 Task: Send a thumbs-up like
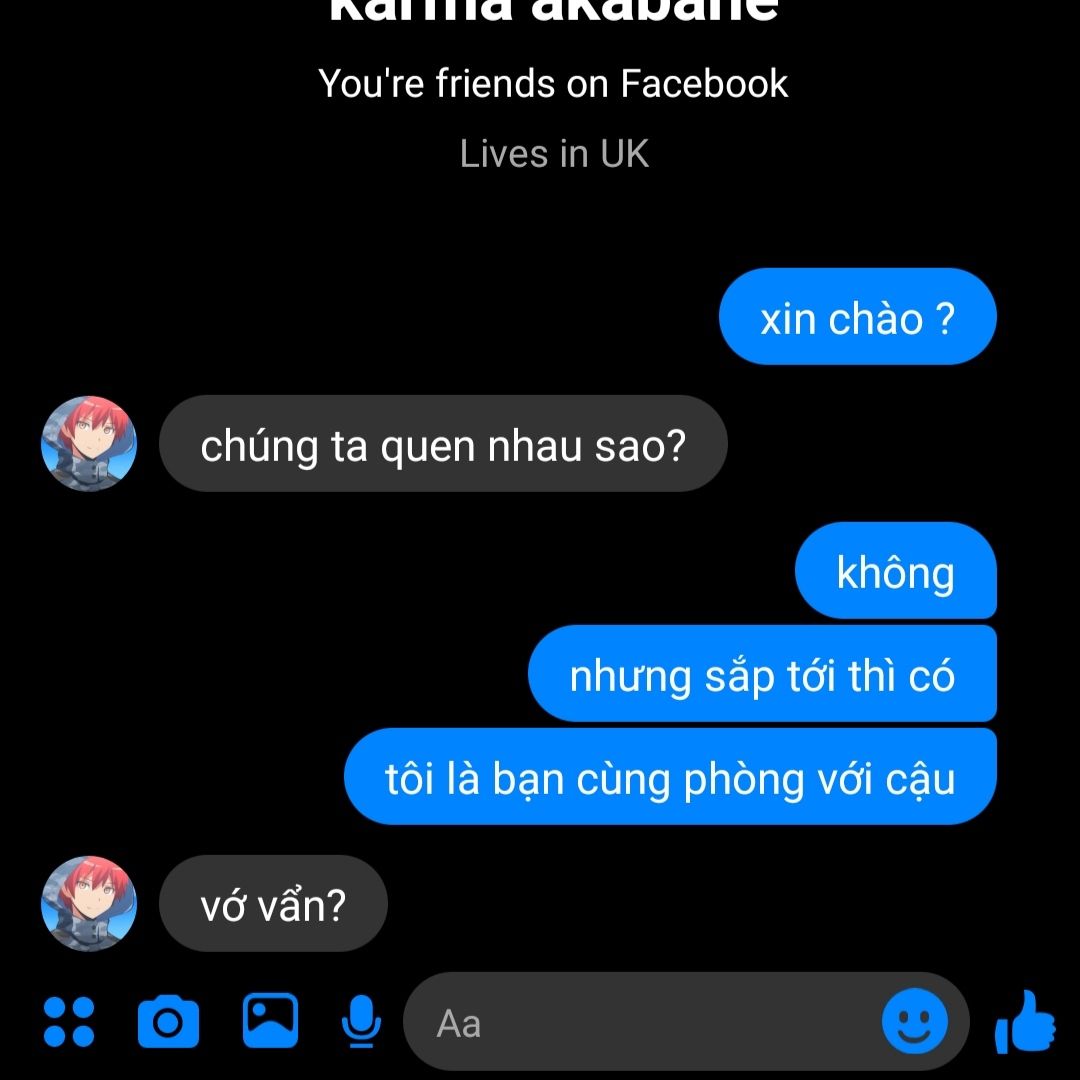pyautogui.click(x=1025, y=1022)
